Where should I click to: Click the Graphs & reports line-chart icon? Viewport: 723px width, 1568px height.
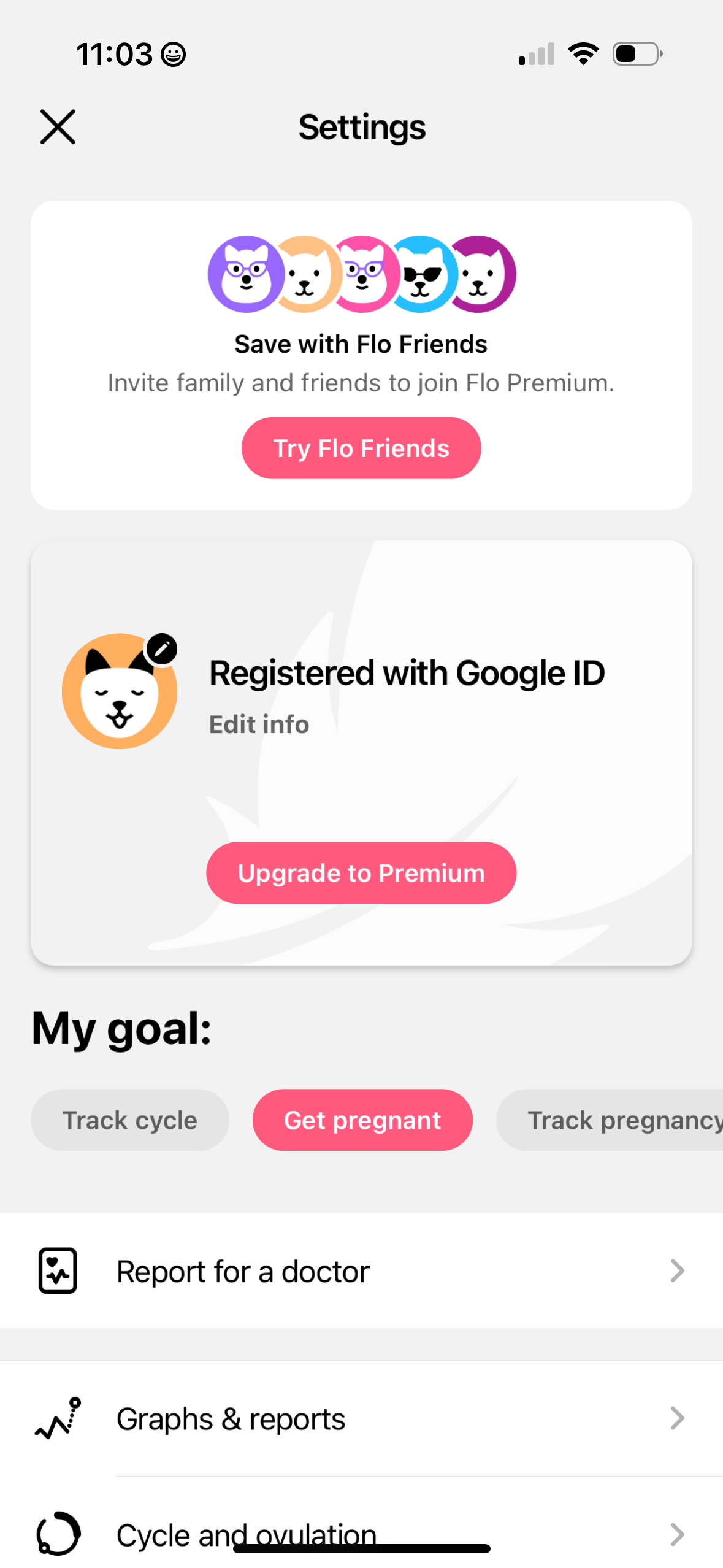click(x=58, y=1418)
